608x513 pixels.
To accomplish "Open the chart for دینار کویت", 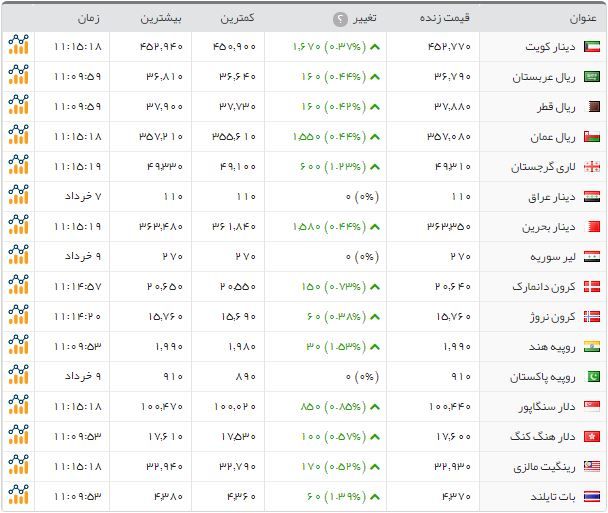I will pos(18,46).
